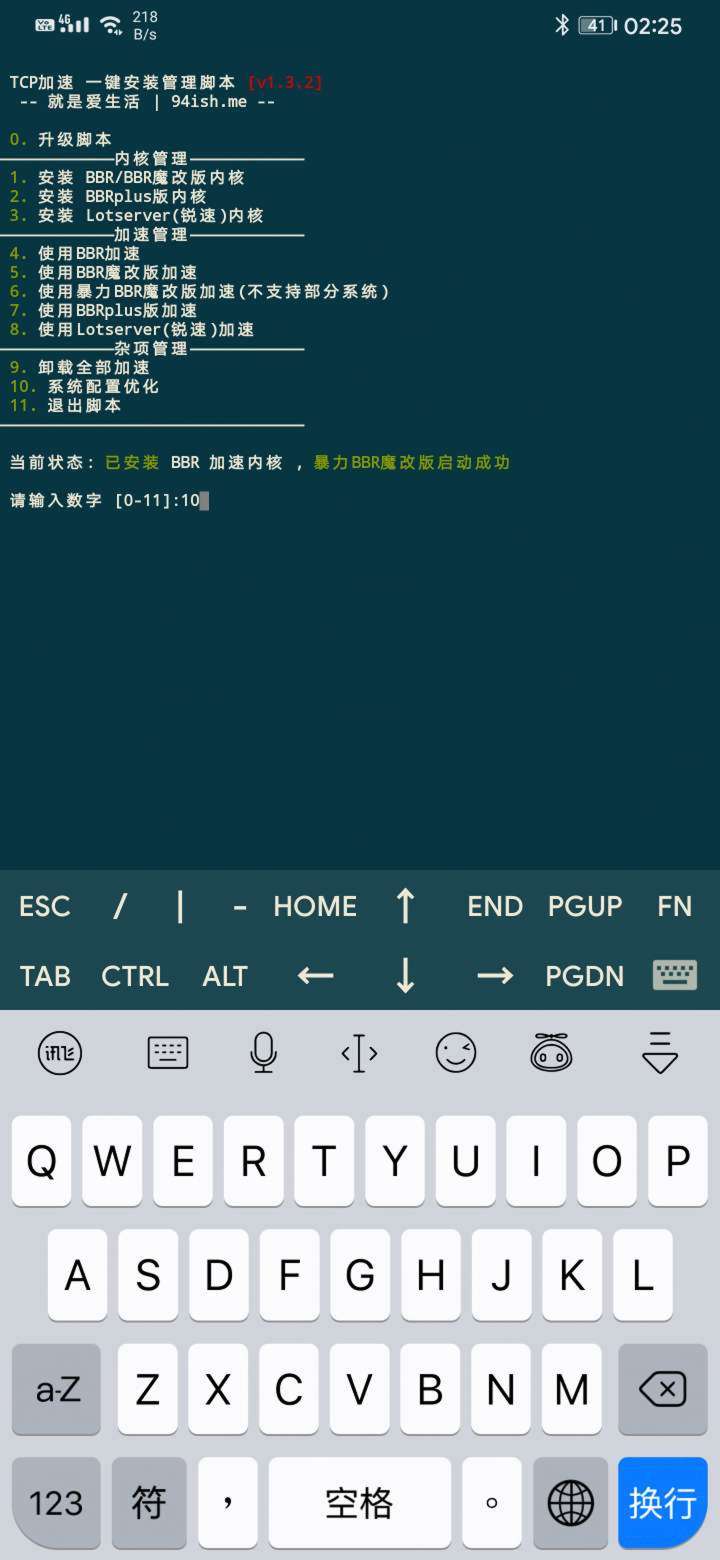Delete a character with backspace key
The image size is (720, 1560).
click(662, 1389)
